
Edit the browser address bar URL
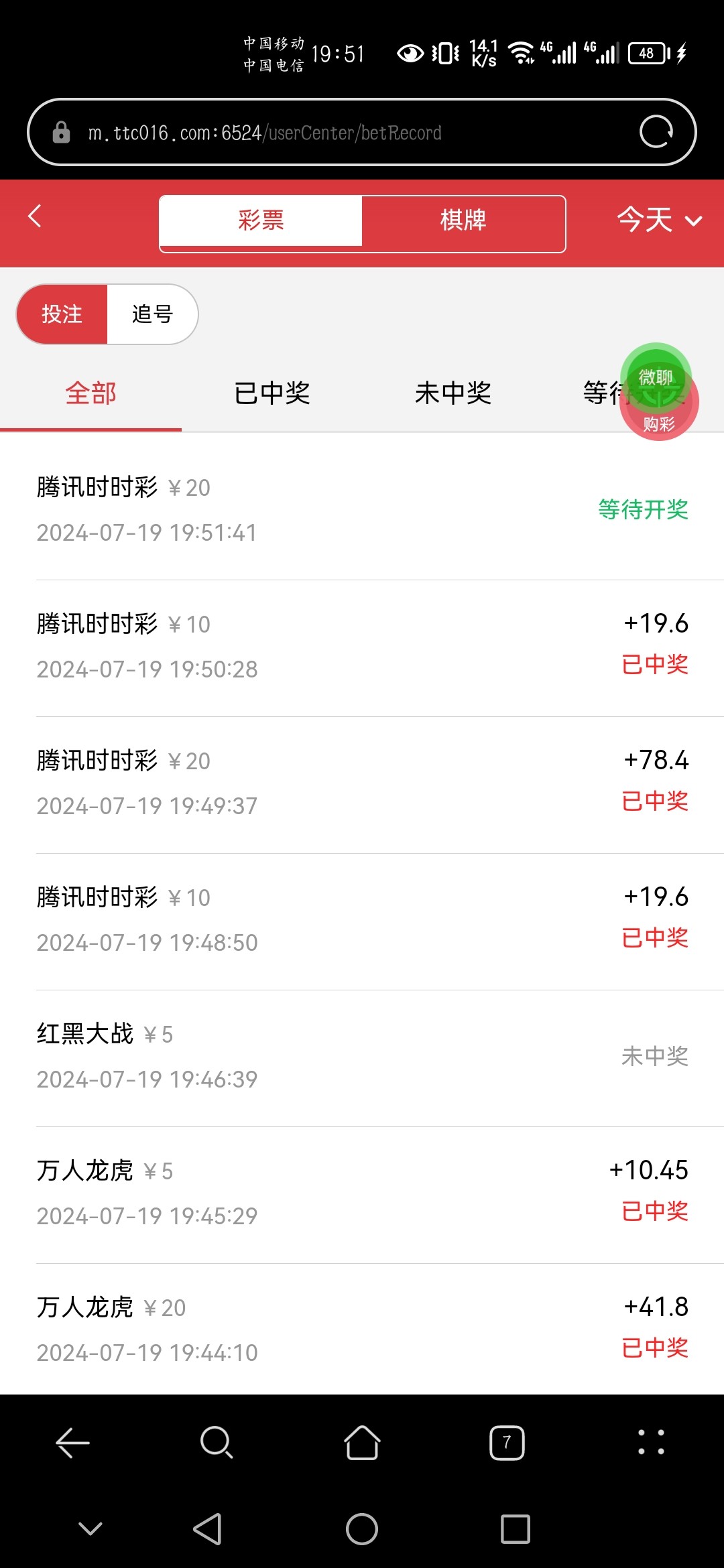[x=335, y=133]
